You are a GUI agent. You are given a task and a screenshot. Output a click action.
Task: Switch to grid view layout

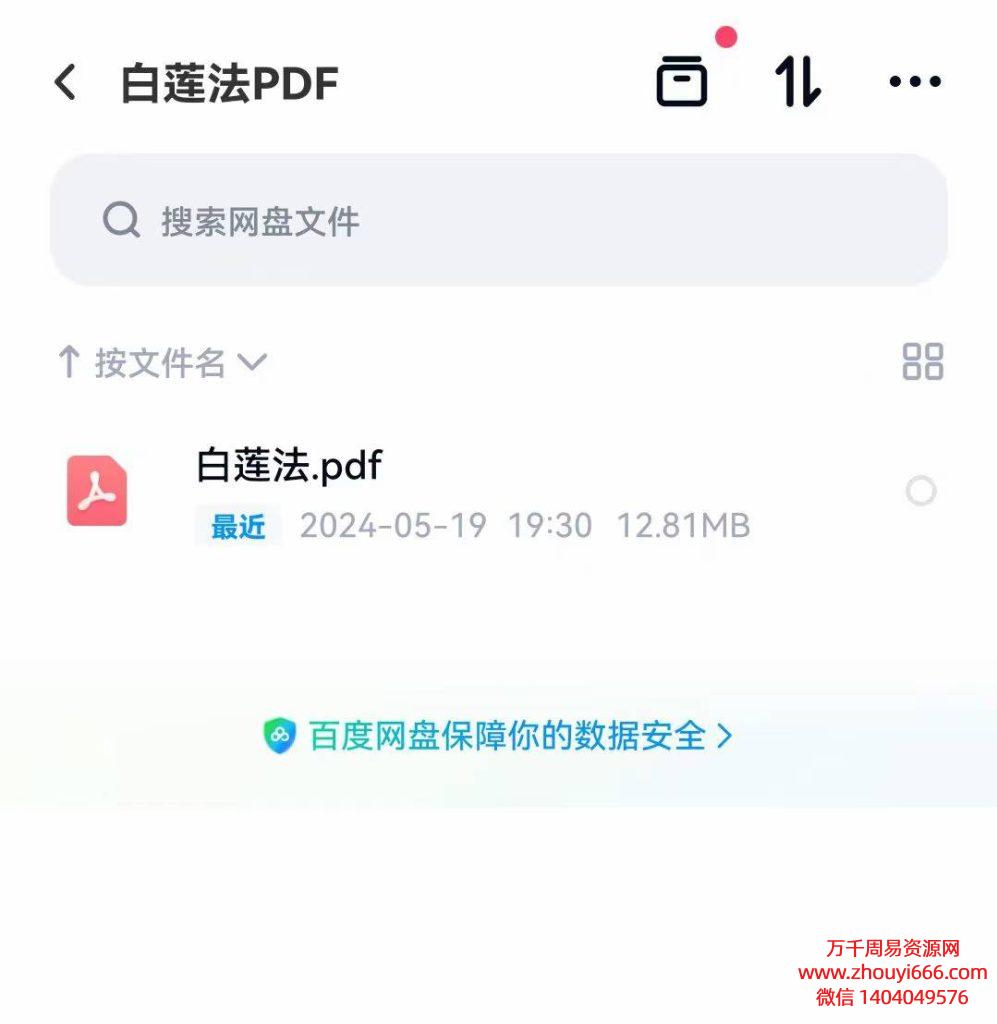922,362
